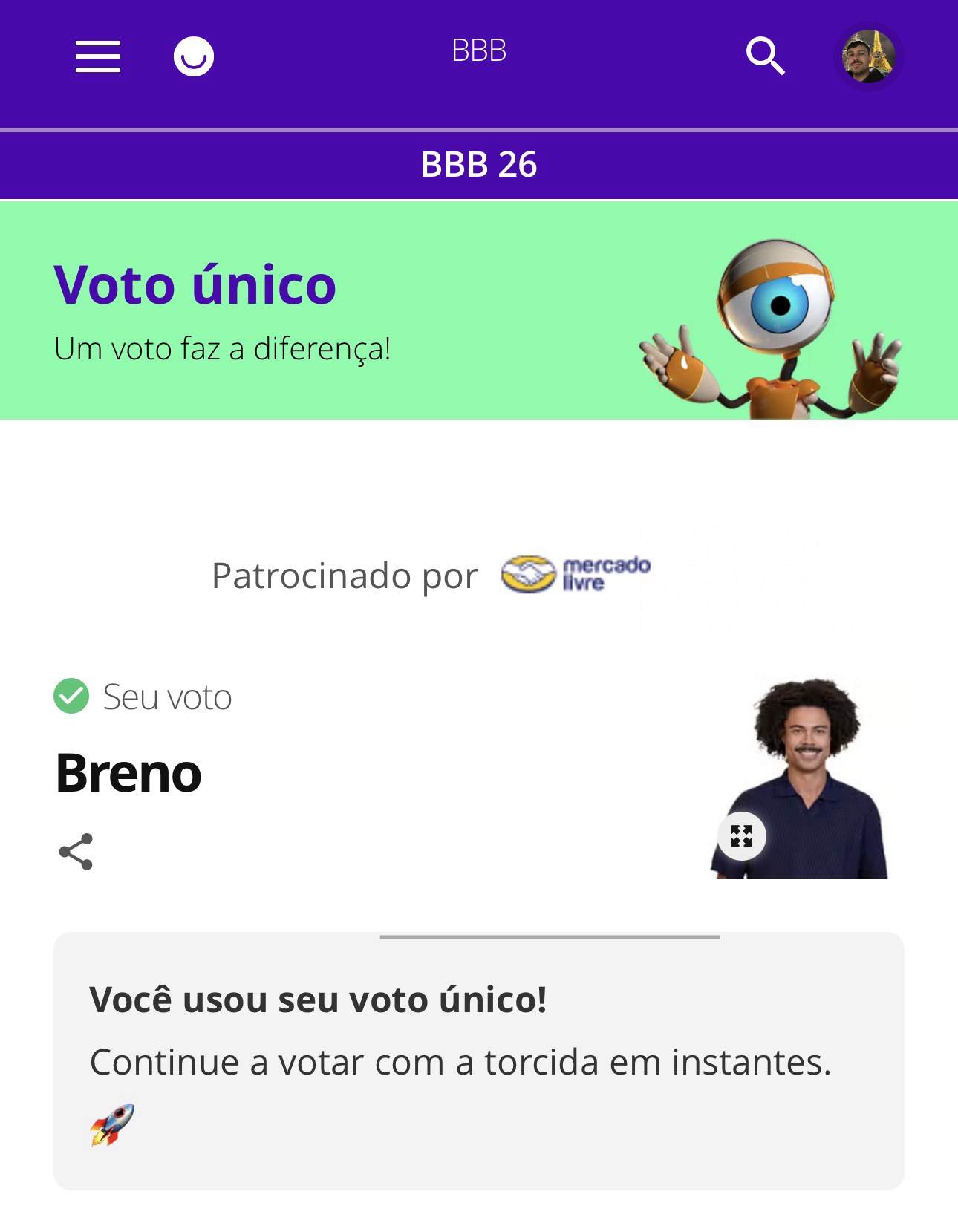The image size is (958, 1232).
Task: Share your vote for Breno
Action: pos(76,851)
